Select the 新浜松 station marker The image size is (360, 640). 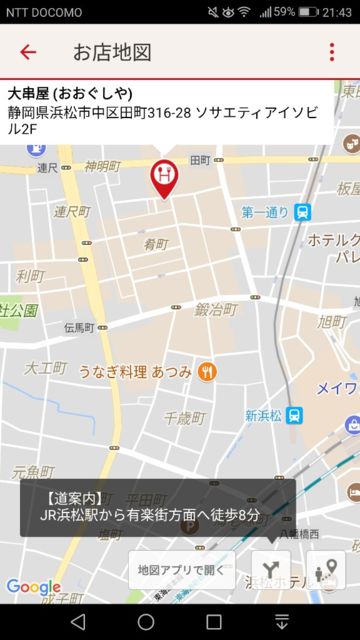coord(294,416)
